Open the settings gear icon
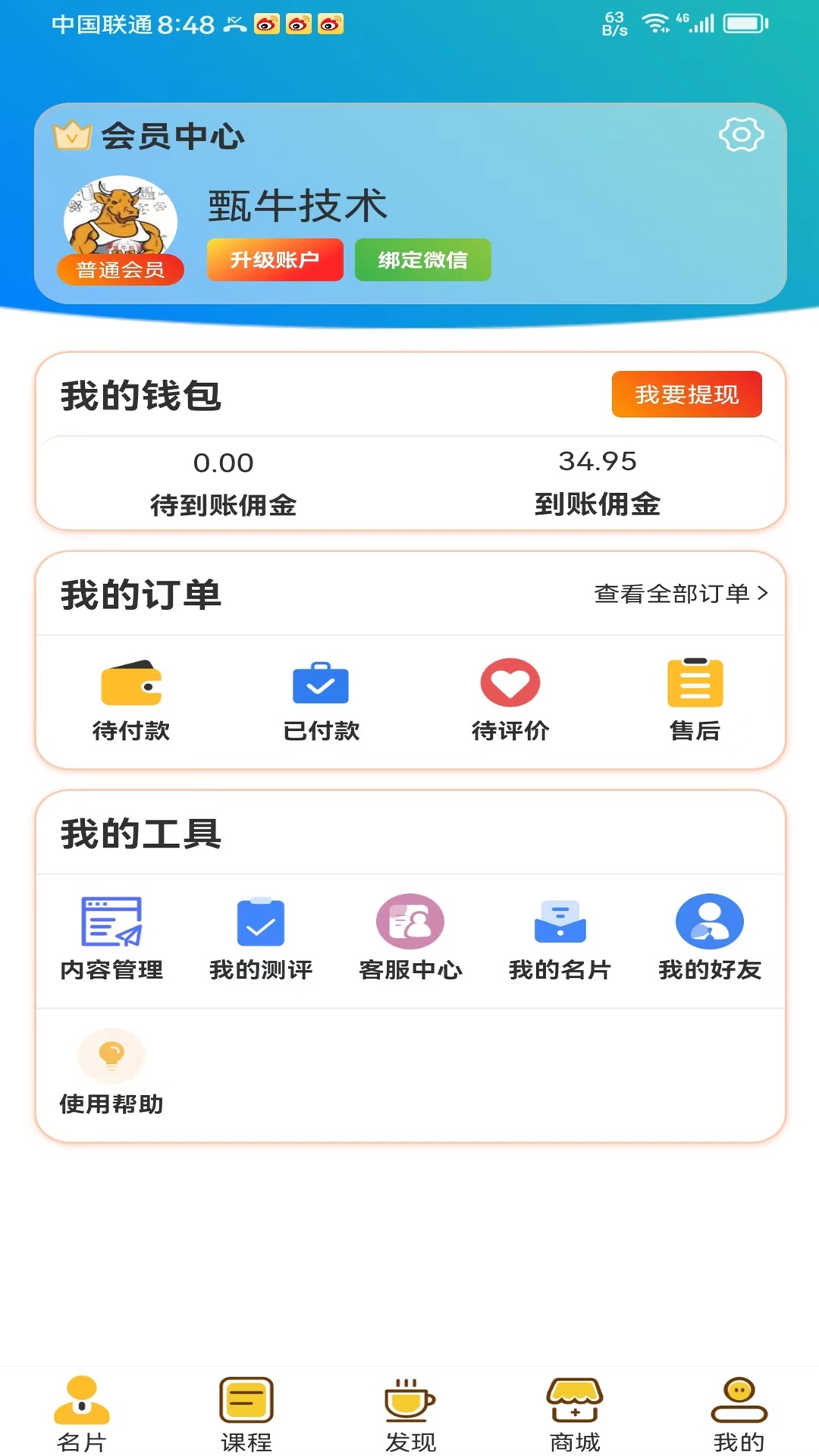819x1456 pixels. coord(741,135)
